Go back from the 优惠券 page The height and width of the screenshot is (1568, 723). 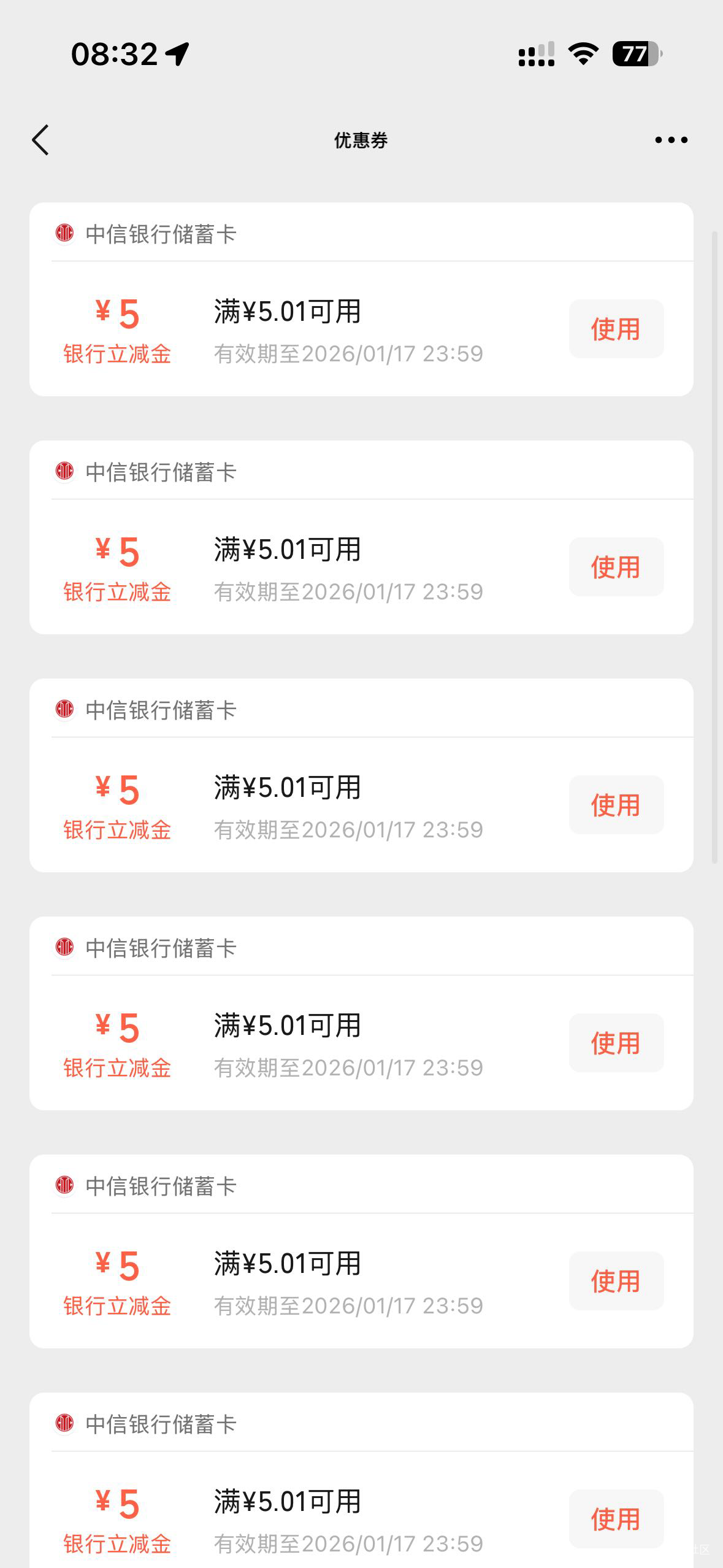[x=40, y=140]
